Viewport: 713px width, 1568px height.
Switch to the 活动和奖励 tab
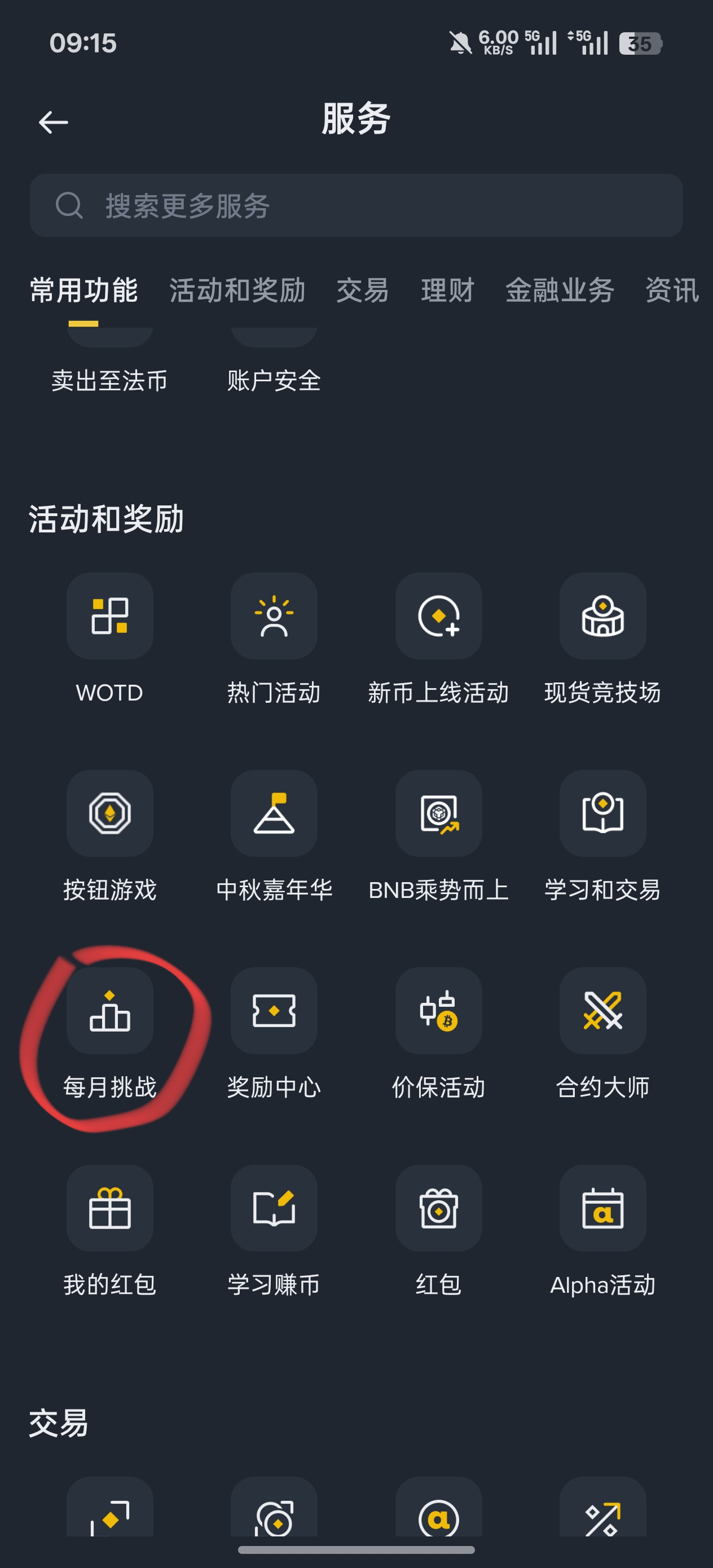tap(237, 290)
